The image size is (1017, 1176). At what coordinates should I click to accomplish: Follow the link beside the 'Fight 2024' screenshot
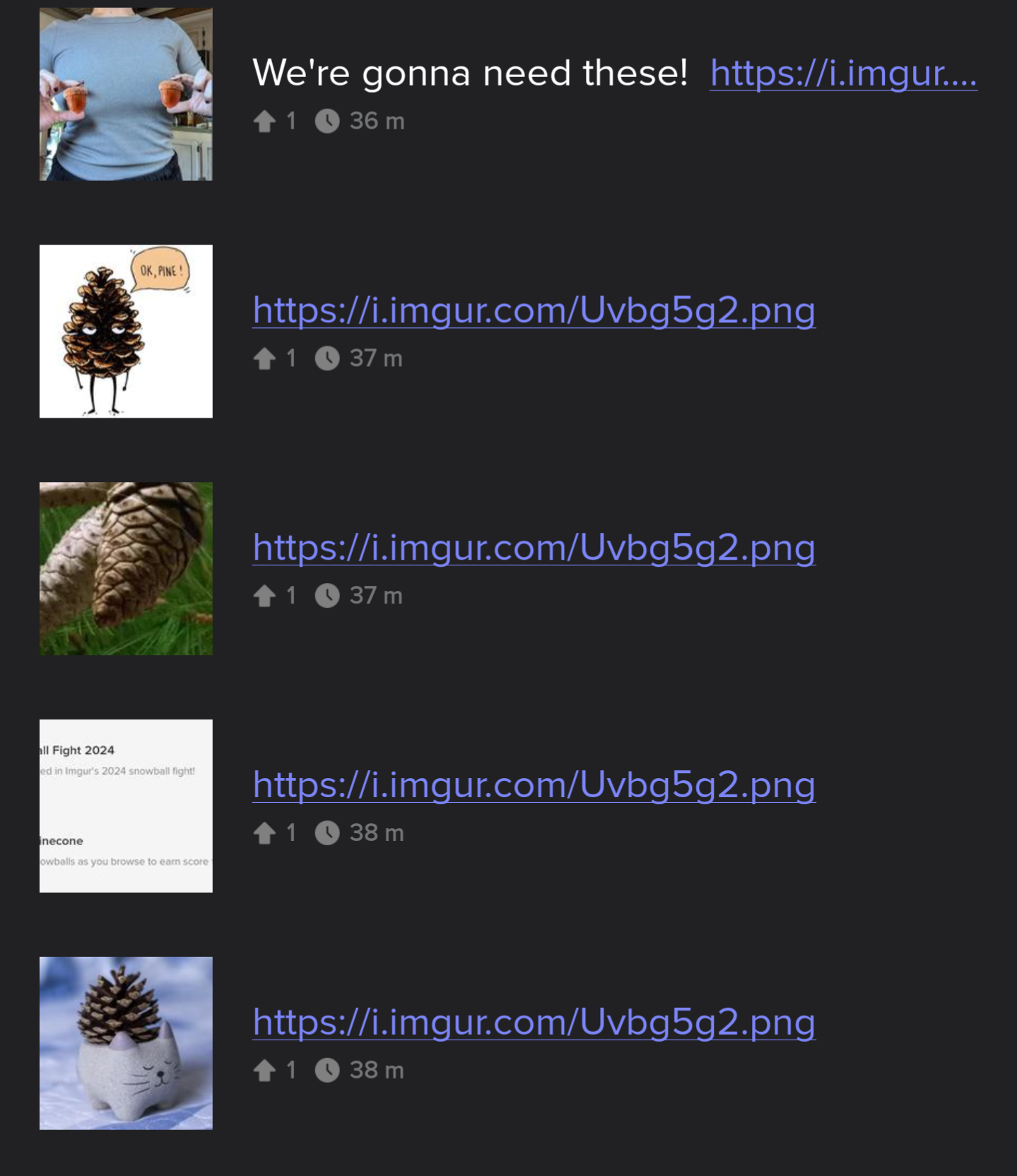[534, 785]
